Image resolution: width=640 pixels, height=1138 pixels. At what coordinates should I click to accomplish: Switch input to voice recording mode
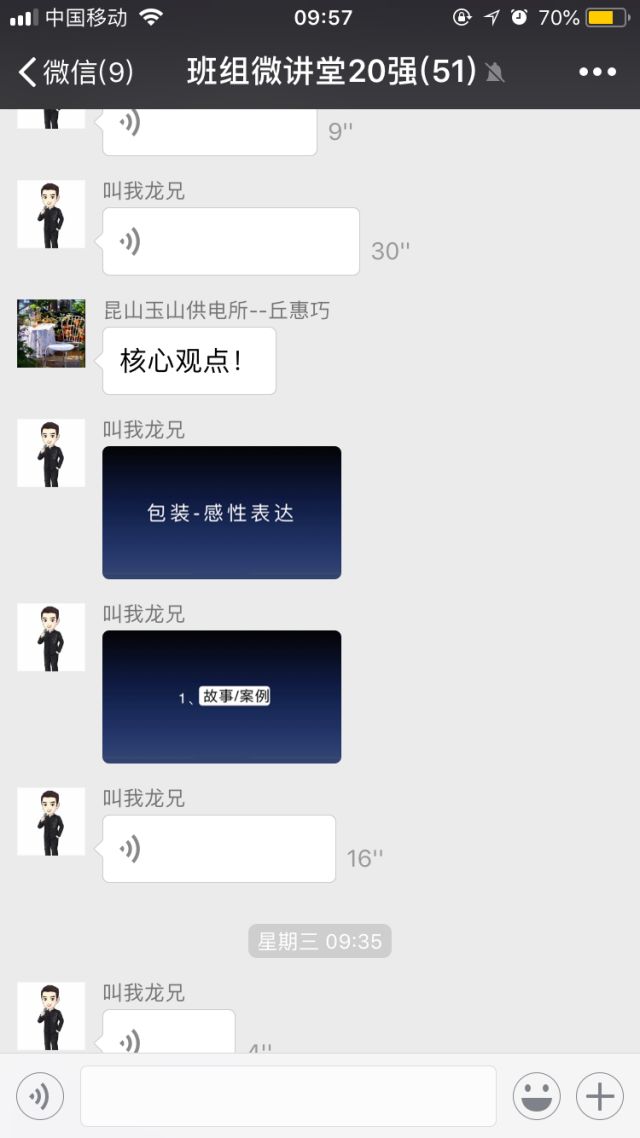pos(40,1097)
